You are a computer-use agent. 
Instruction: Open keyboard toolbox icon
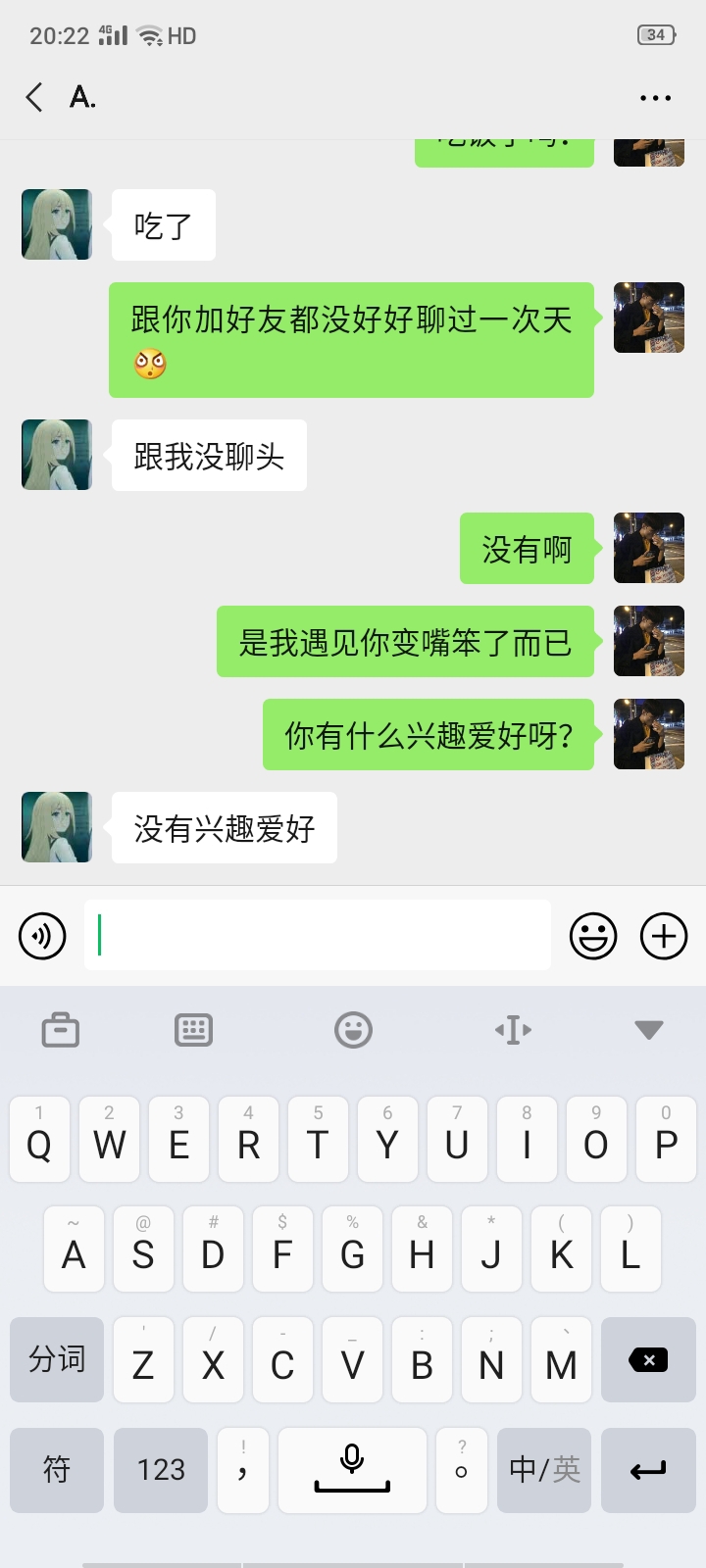pyautogui.click(x=61, y=1030)
